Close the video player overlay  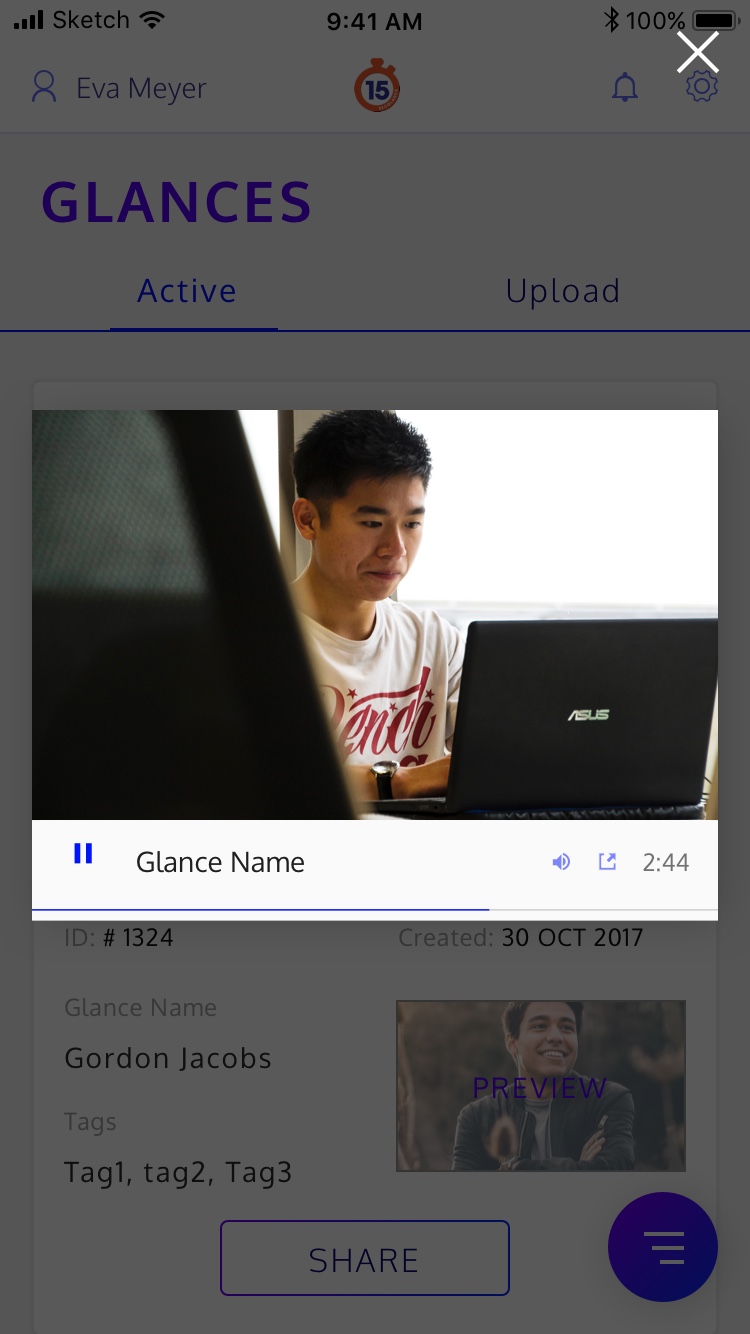point(697,52)
